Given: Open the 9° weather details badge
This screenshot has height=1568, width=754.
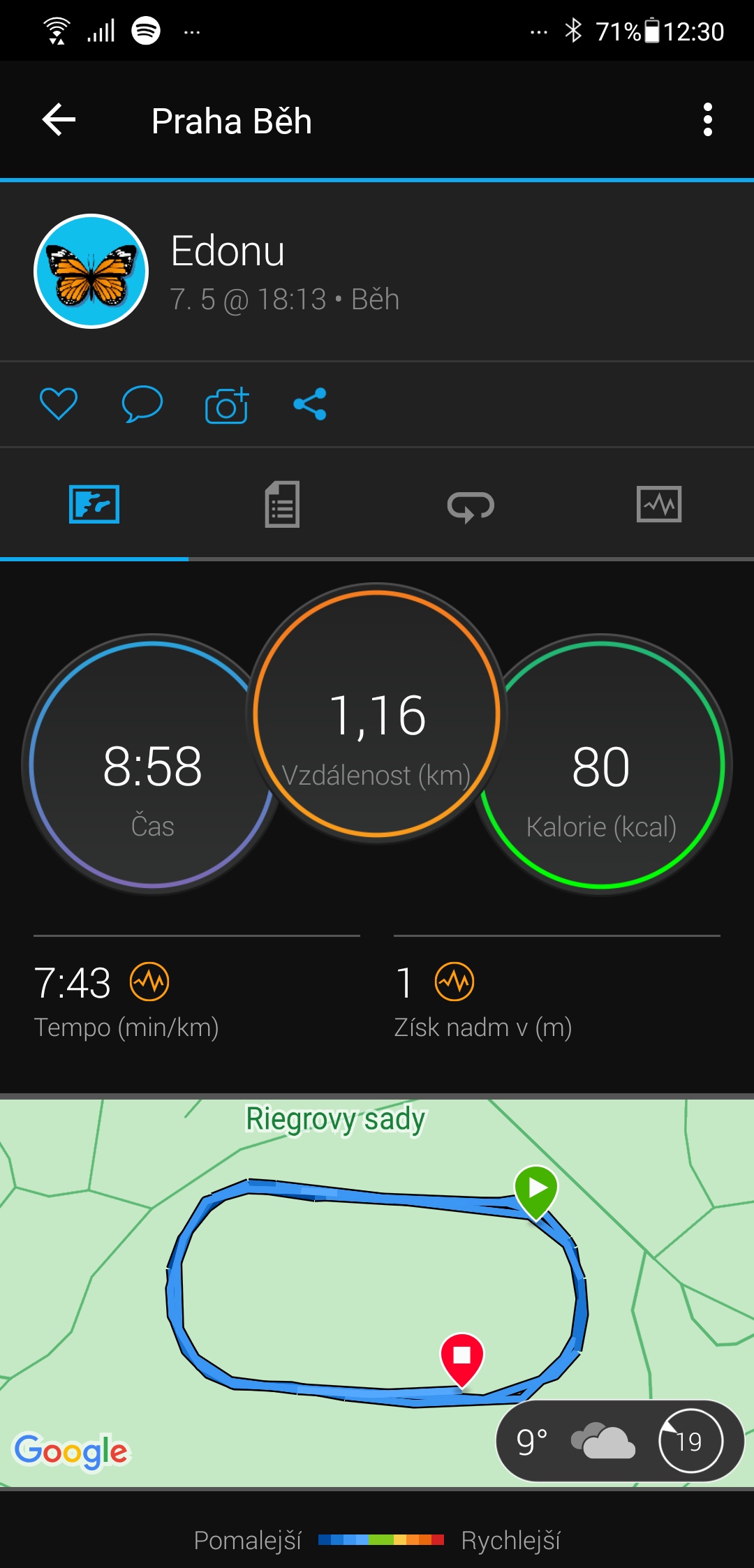Looking at the screenshot, I should 620,1441.
